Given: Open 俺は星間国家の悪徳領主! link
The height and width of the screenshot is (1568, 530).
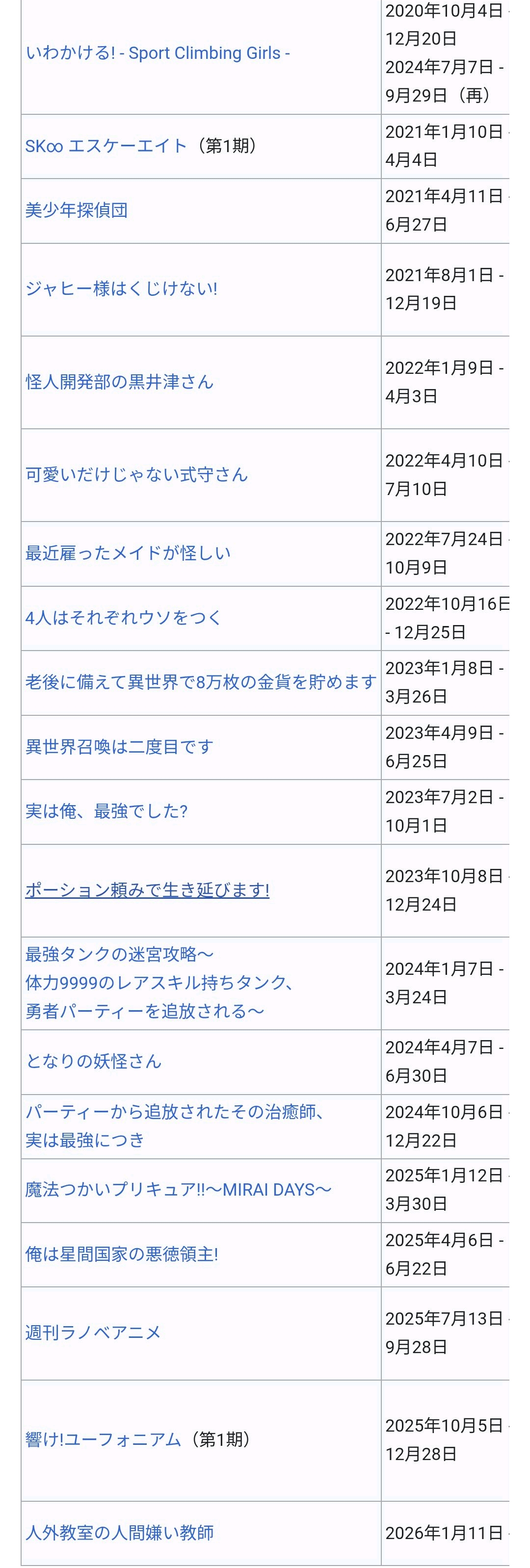Looking at the screenshot, I should [x=121, y=1254].
